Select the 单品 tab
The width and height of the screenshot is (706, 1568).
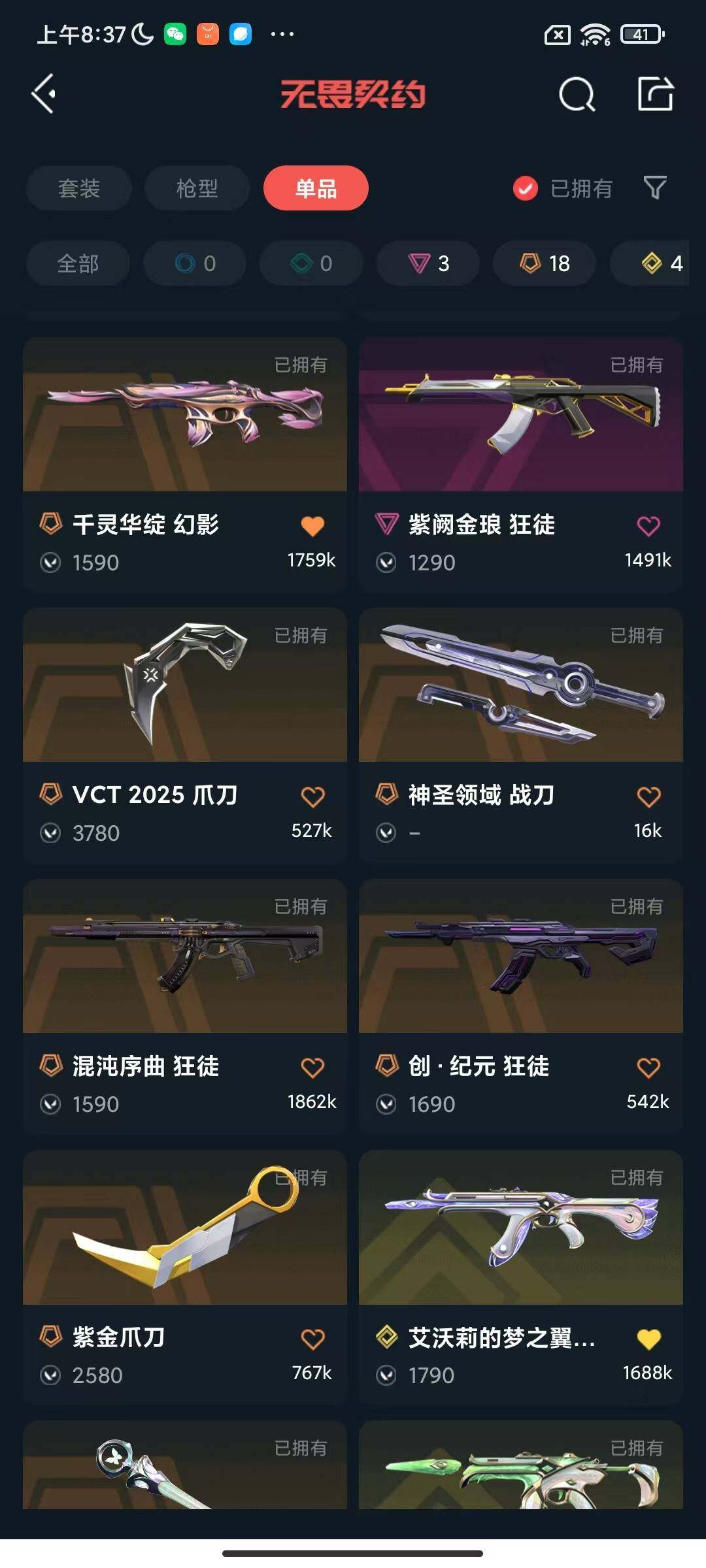click(316, 189)
